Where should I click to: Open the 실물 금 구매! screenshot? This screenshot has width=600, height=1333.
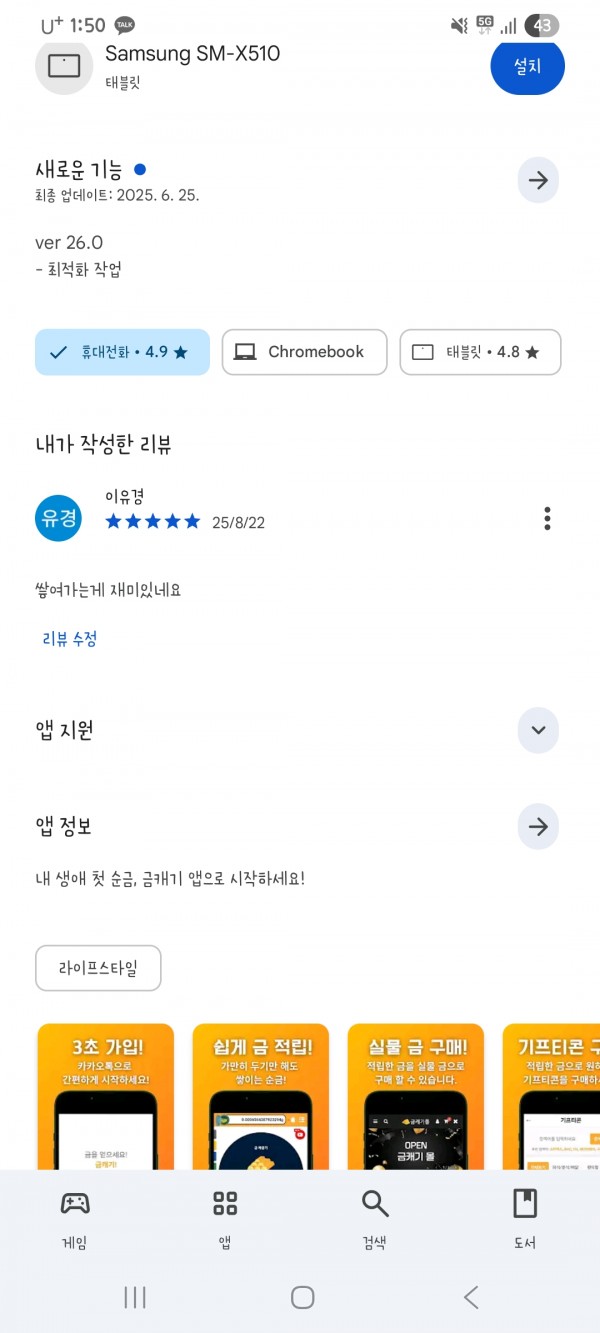tap(415, 1096)
